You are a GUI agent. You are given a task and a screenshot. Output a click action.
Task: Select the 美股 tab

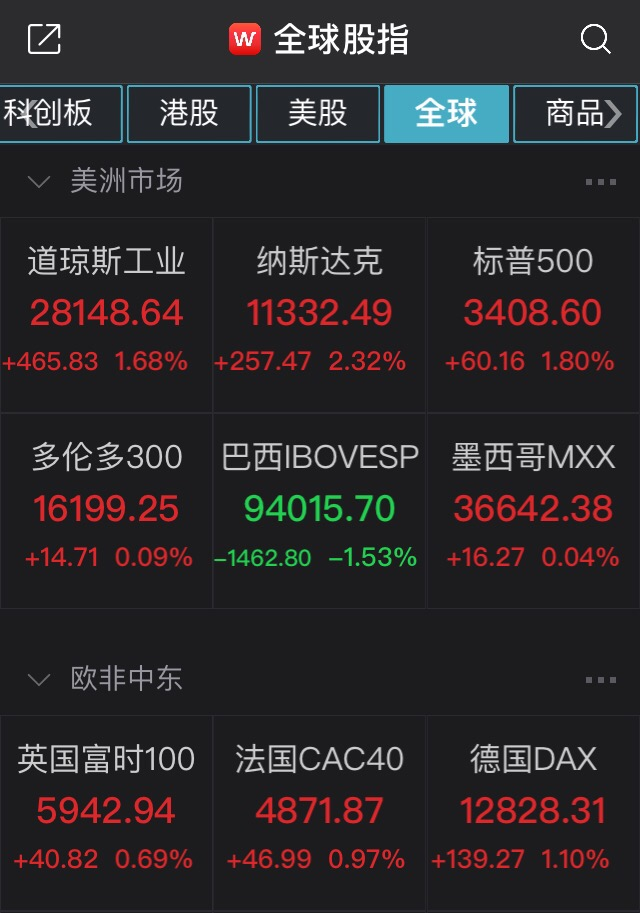click(x=317, y=114)
